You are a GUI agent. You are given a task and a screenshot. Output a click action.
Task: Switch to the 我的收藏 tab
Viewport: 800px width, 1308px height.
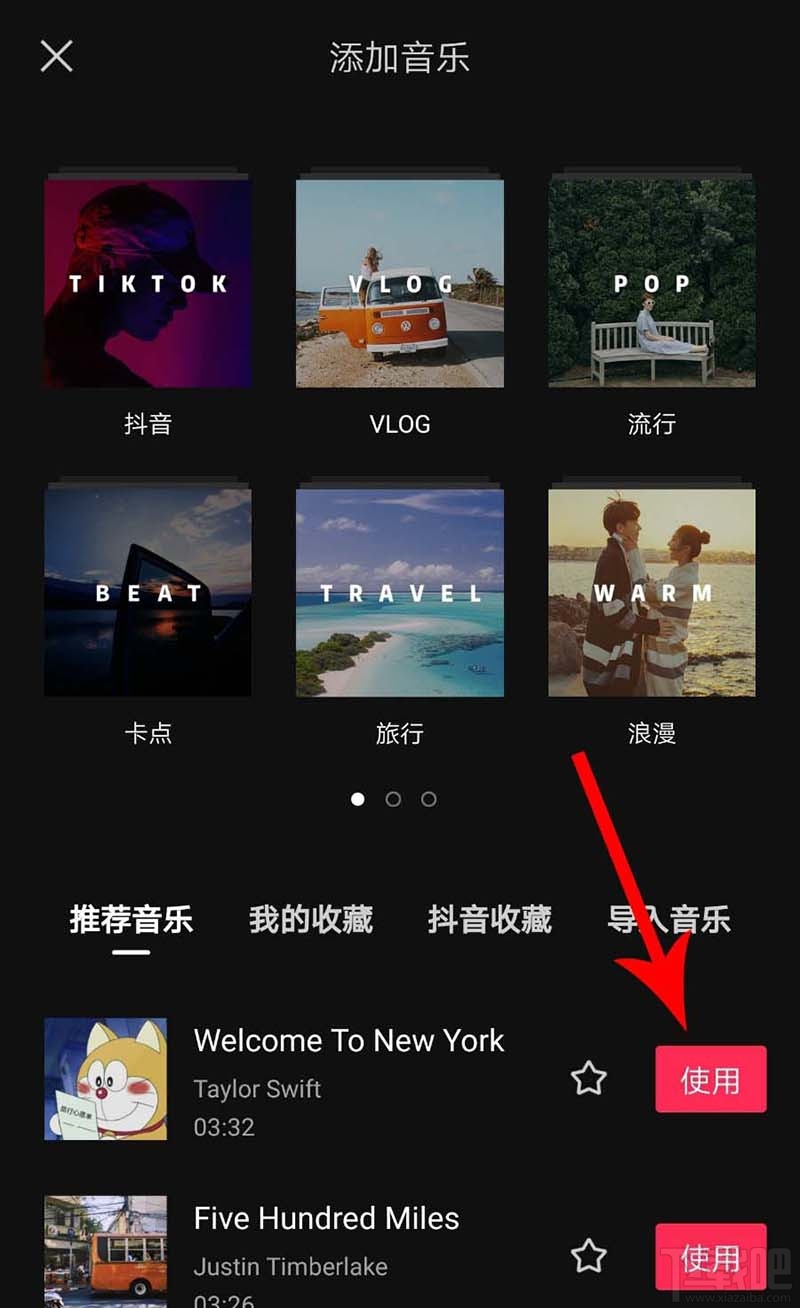tap(311, 920)
